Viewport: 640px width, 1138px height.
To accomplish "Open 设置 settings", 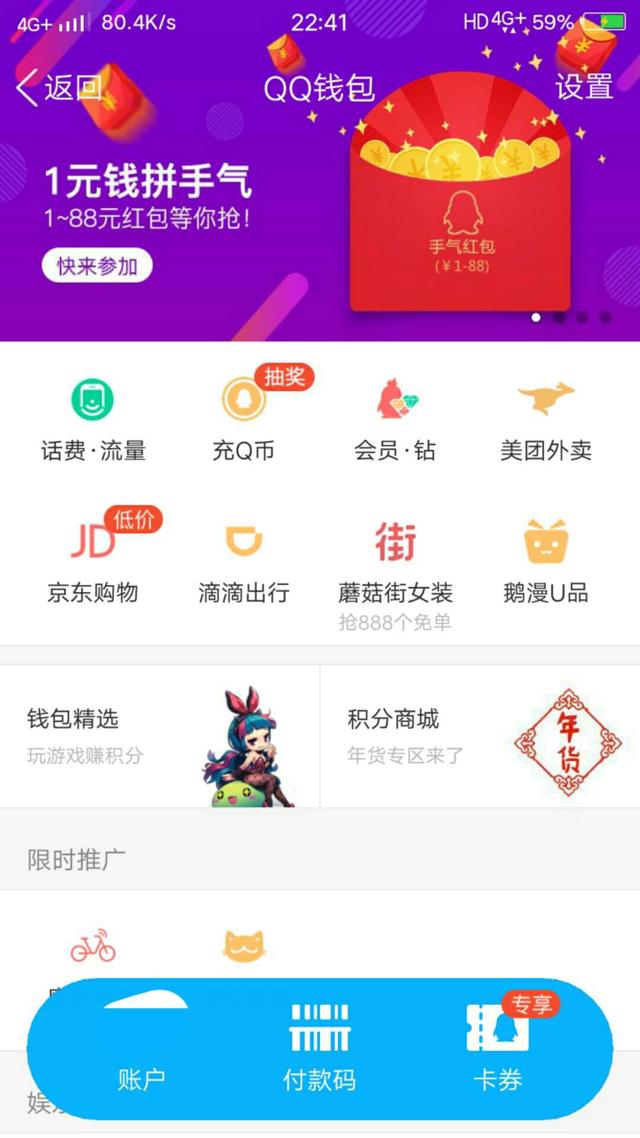I will pos(584,87).
